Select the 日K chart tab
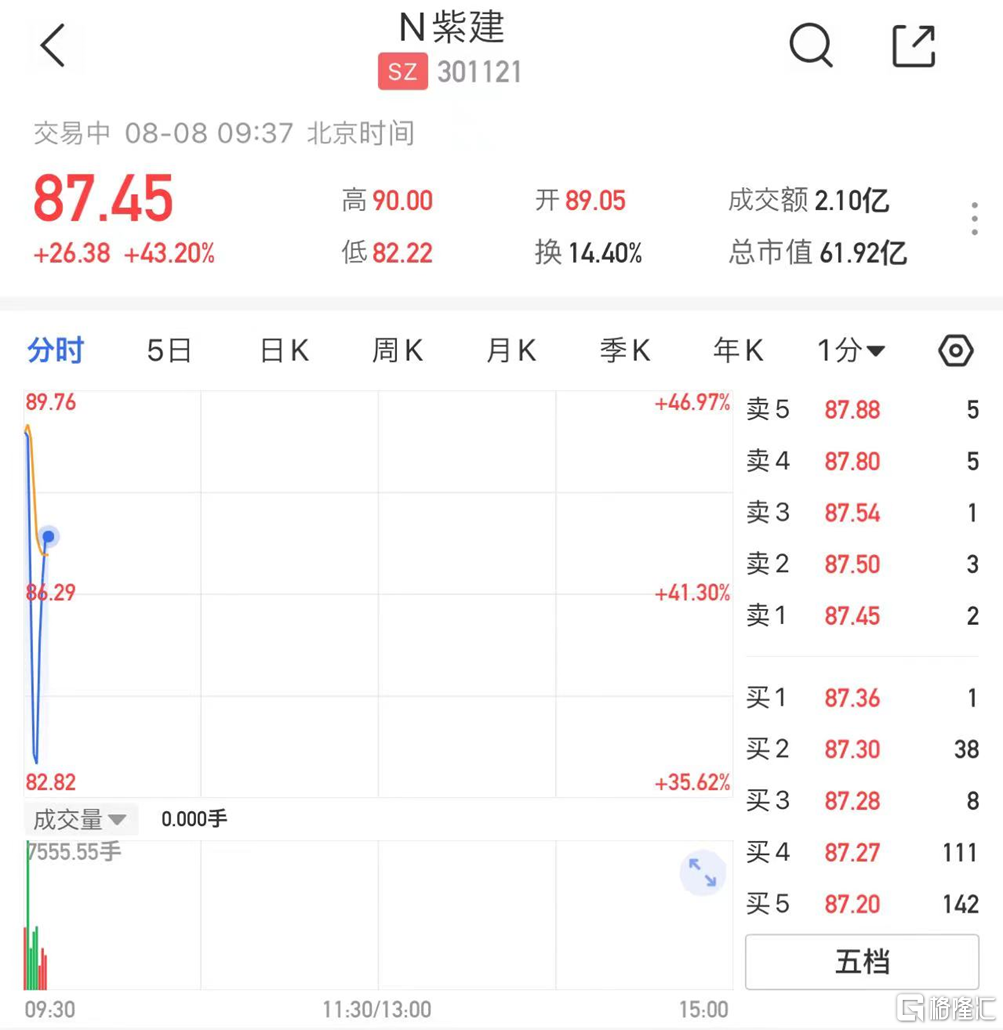1003x1030 pixels. pyautogui.click(x=284, y=351)
